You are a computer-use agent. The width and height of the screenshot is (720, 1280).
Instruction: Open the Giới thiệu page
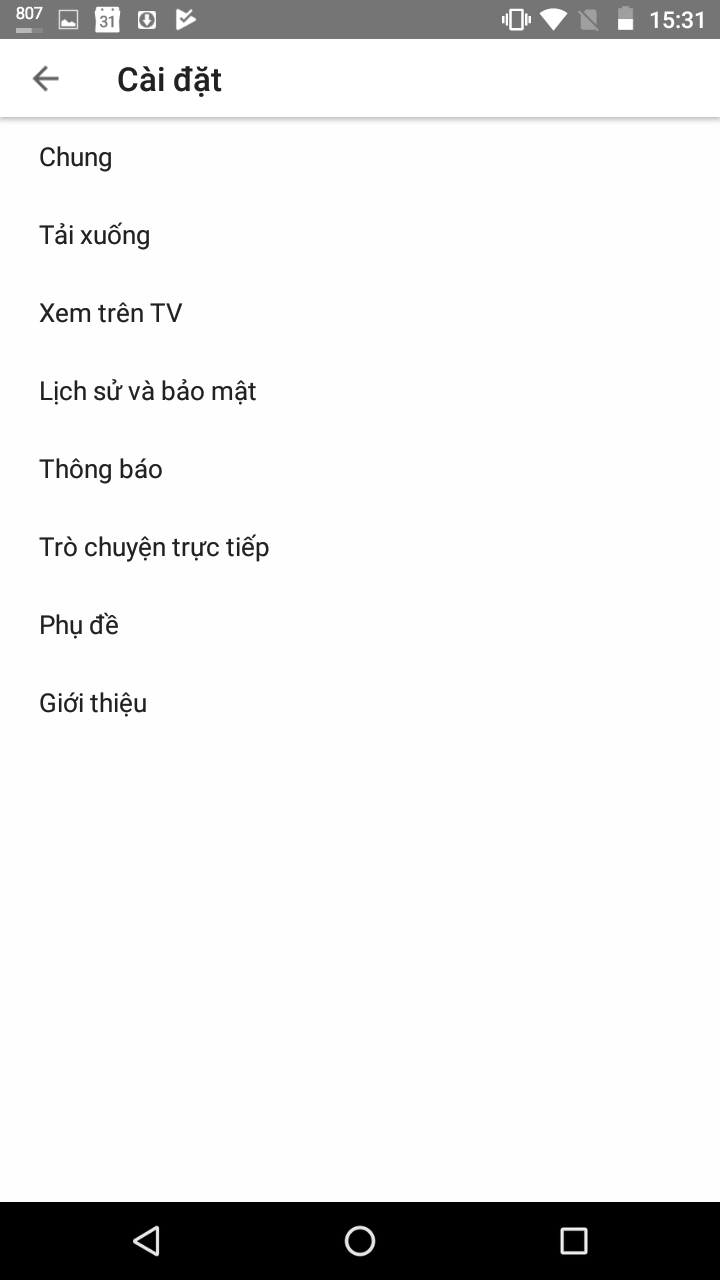(93, 703)
